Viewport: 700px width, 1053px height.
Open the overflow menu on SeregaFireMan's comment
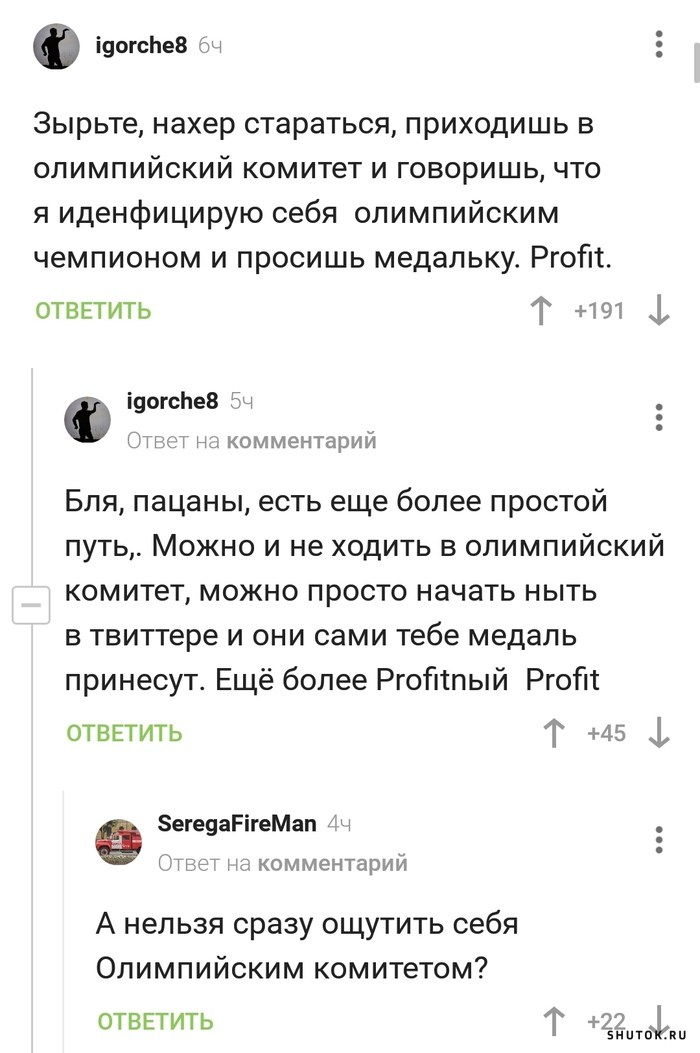point(659,839)
